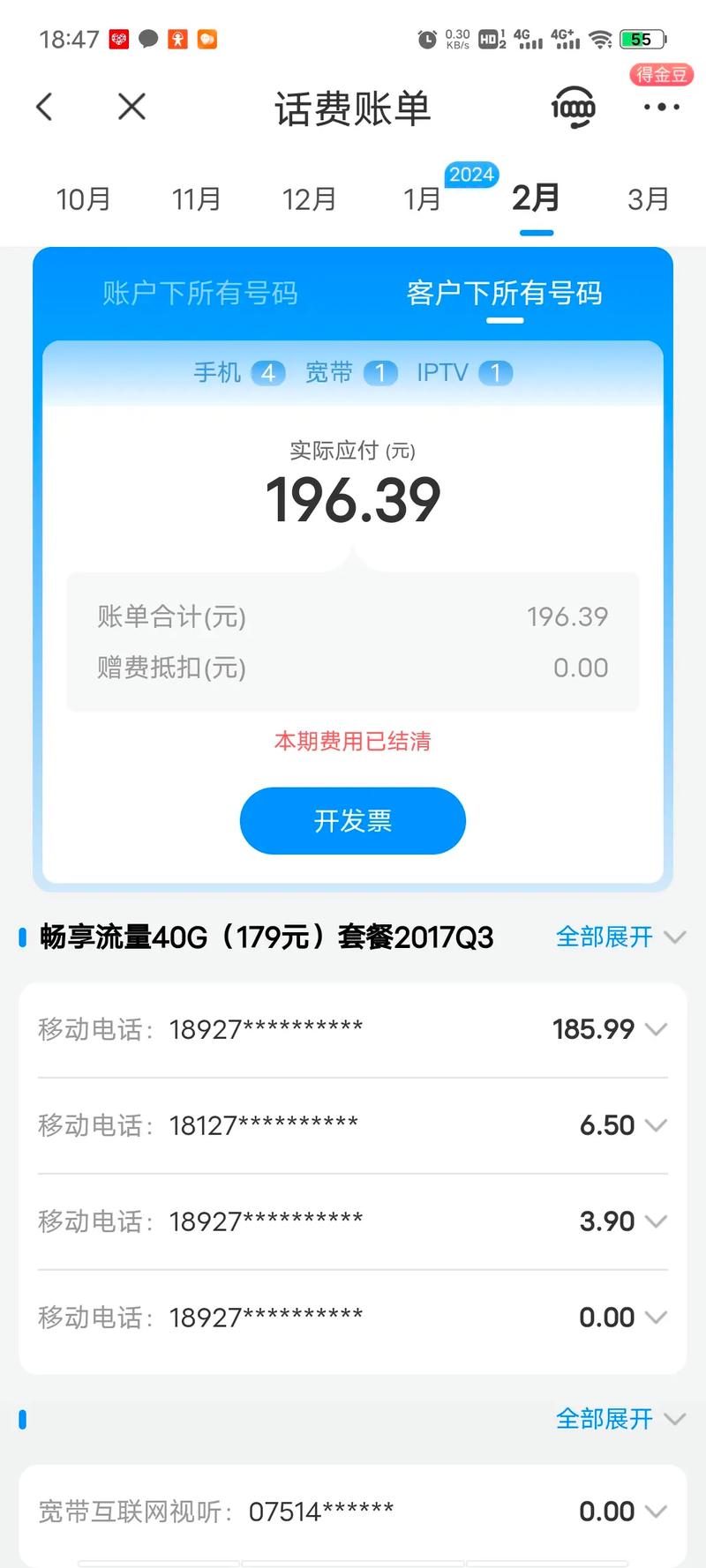Open the 10000 customer service icon
This screenshot has width=706, height=1568.
pos(574,106)
